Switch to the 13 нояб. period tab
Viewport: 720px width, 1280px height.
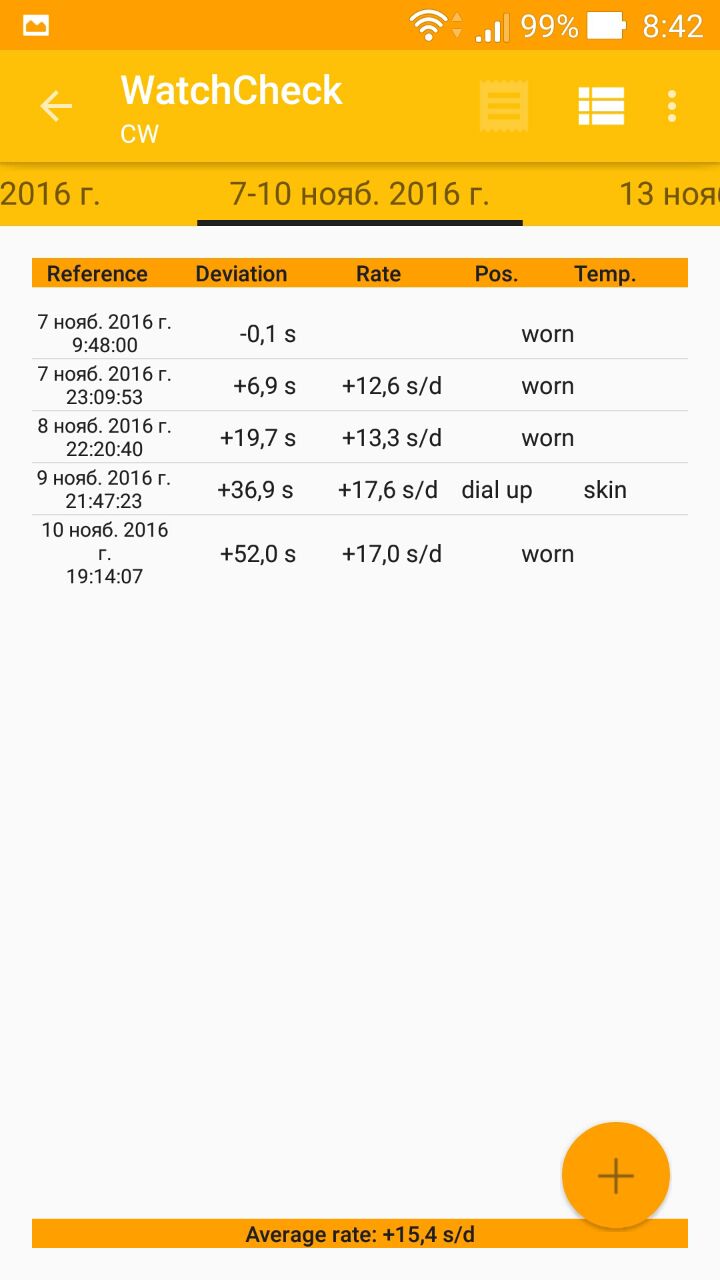[668, 194]
